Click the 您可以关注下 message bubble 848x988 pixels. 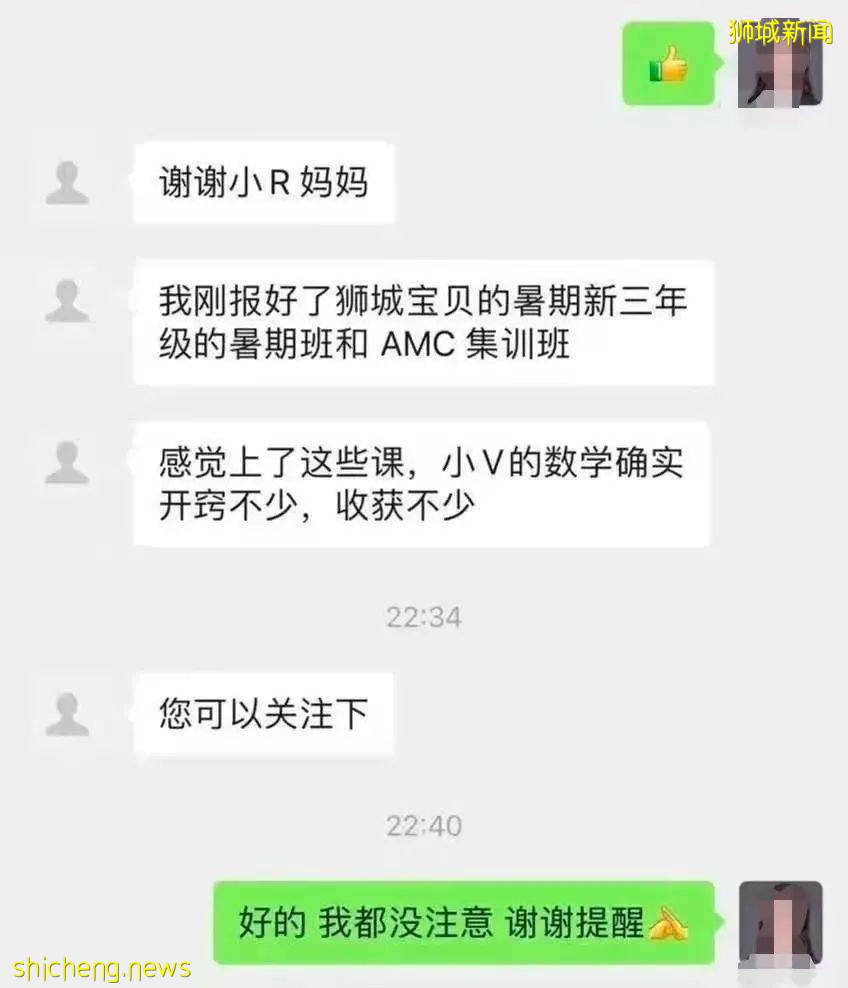click(x=263, y=713)
